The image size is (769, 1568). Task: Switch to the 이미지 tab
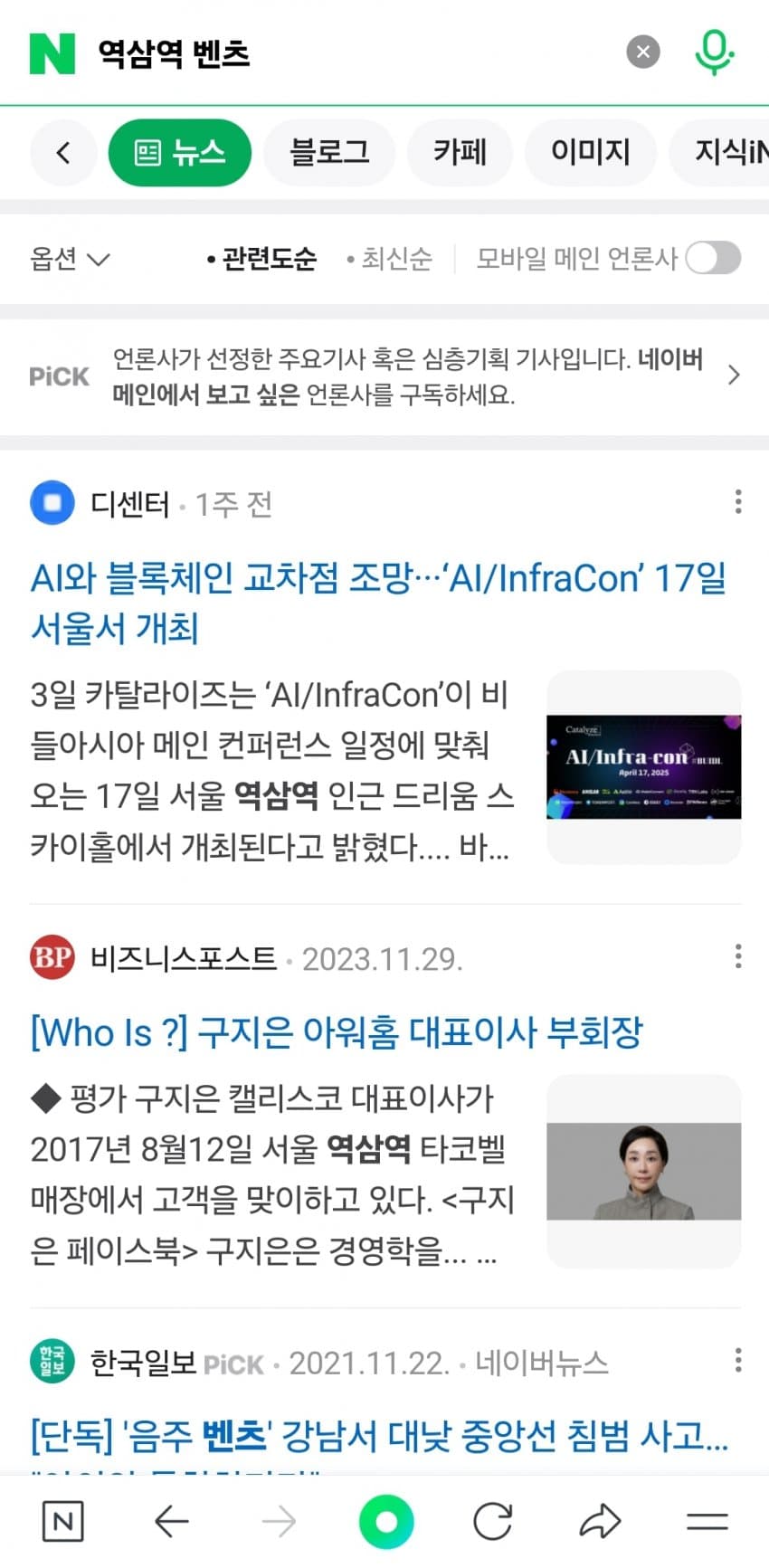590,152
